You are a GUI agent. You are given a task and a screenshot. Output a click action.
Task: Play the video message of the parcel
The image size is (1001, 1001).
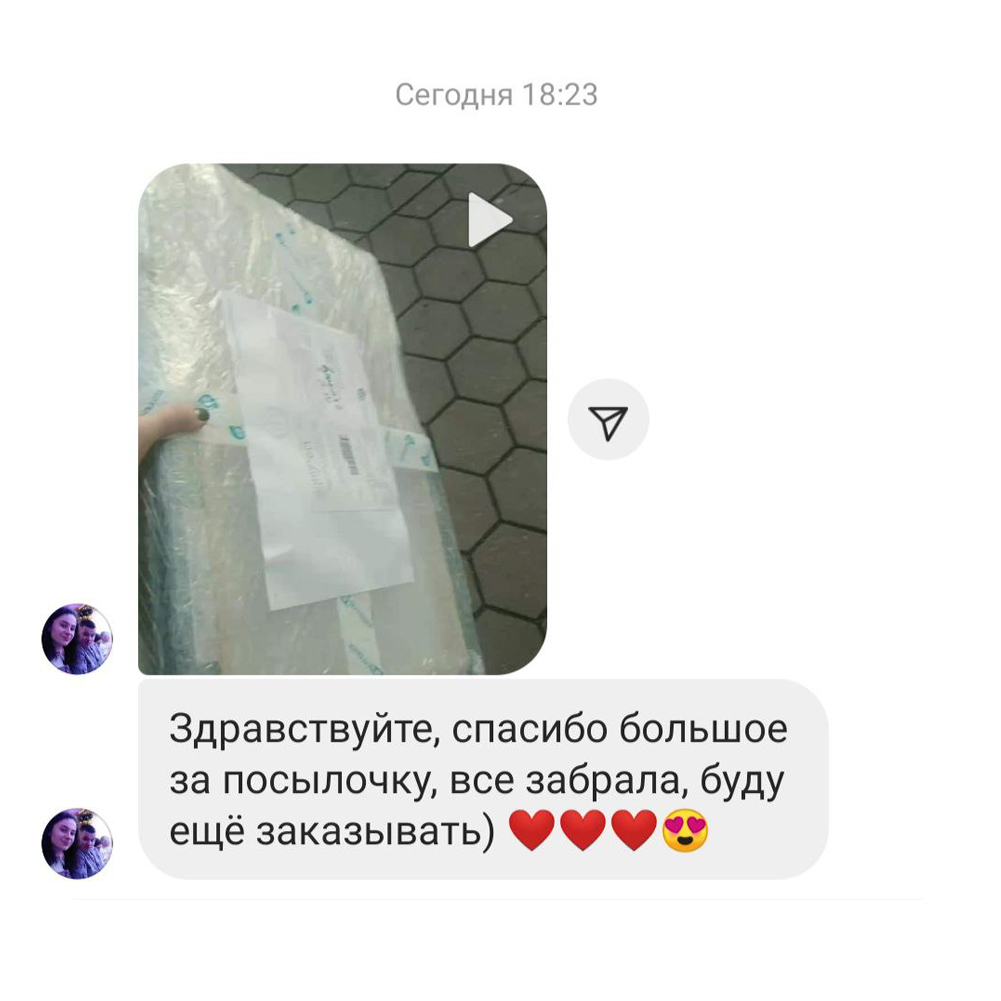(489, 221)
